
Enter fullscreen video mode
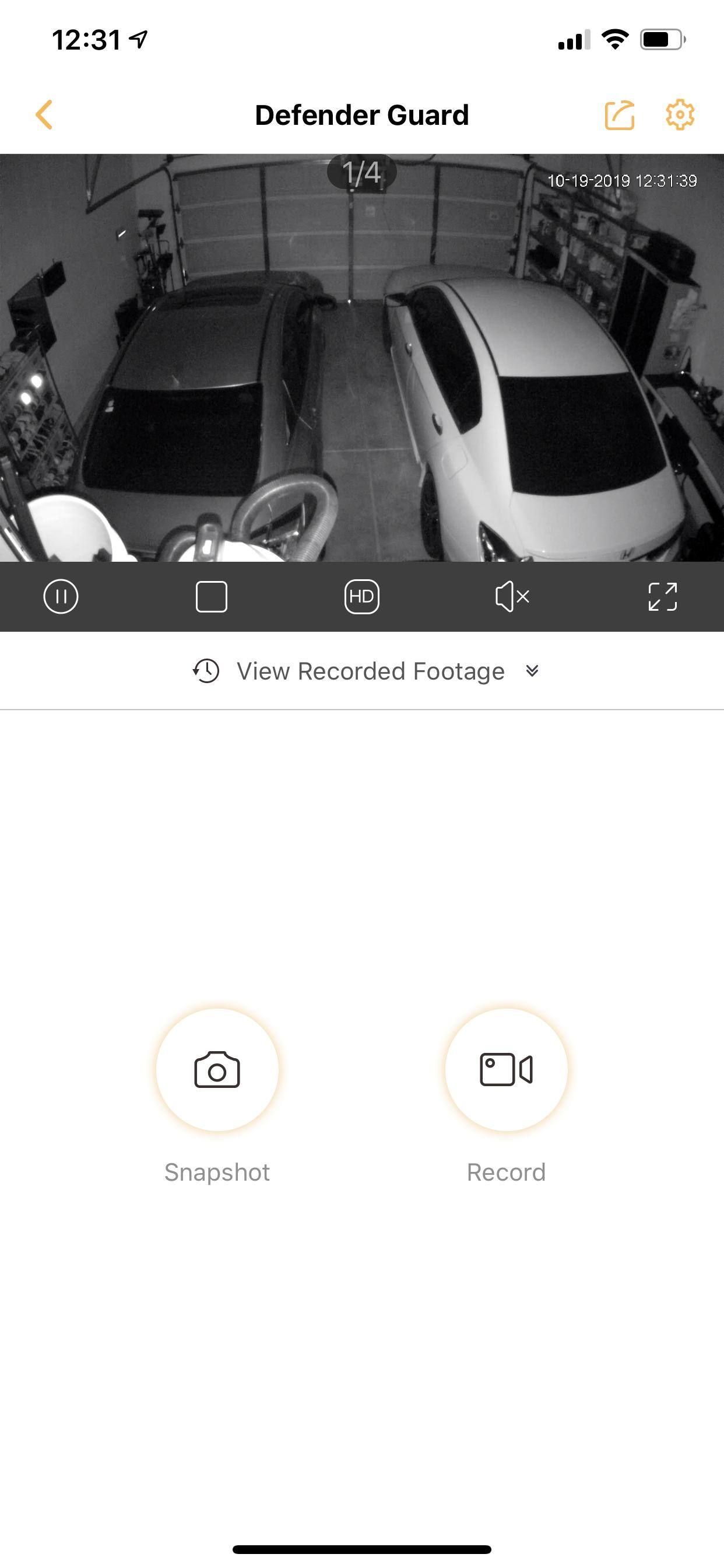click(x=662, y=596)
